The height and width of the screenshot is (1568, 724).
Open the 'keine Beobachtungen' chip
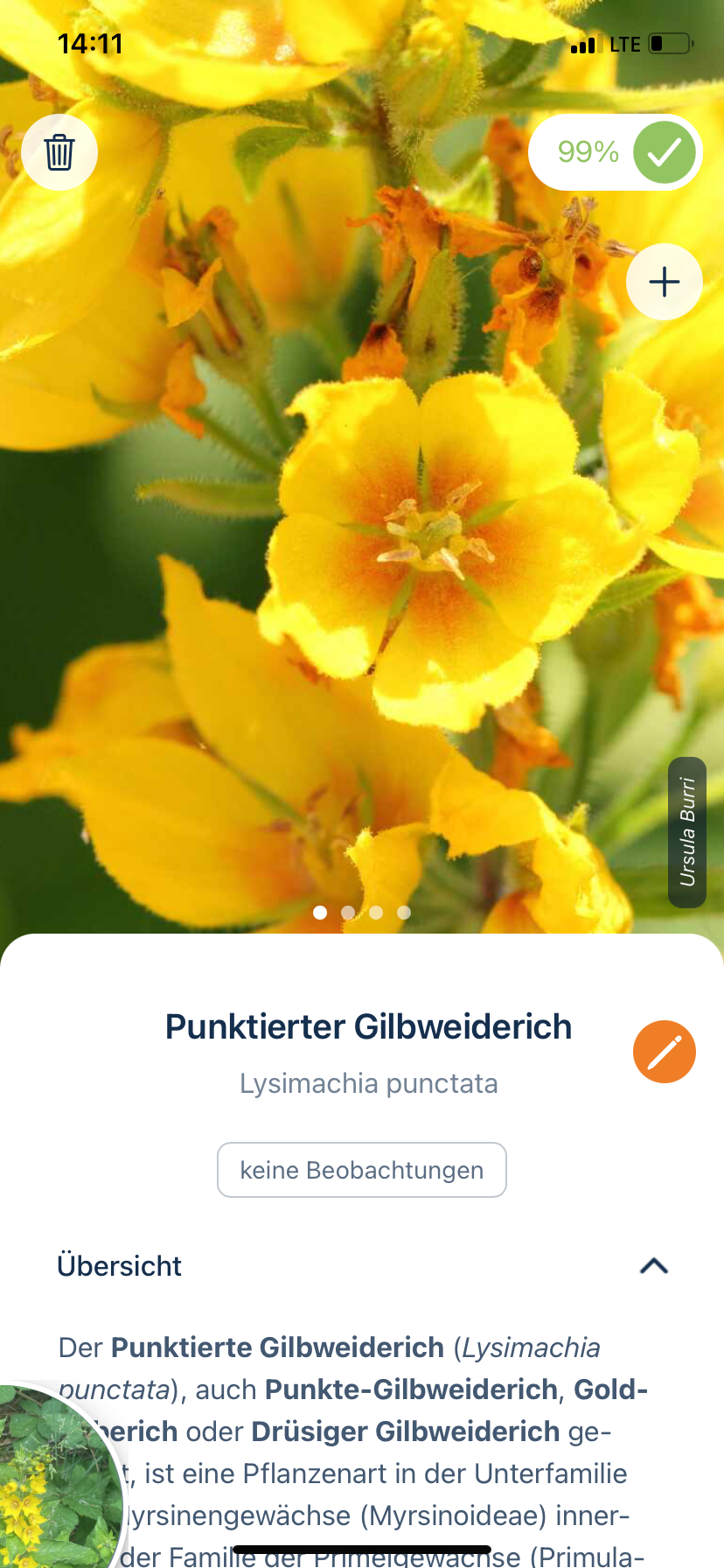point(361,1170)
